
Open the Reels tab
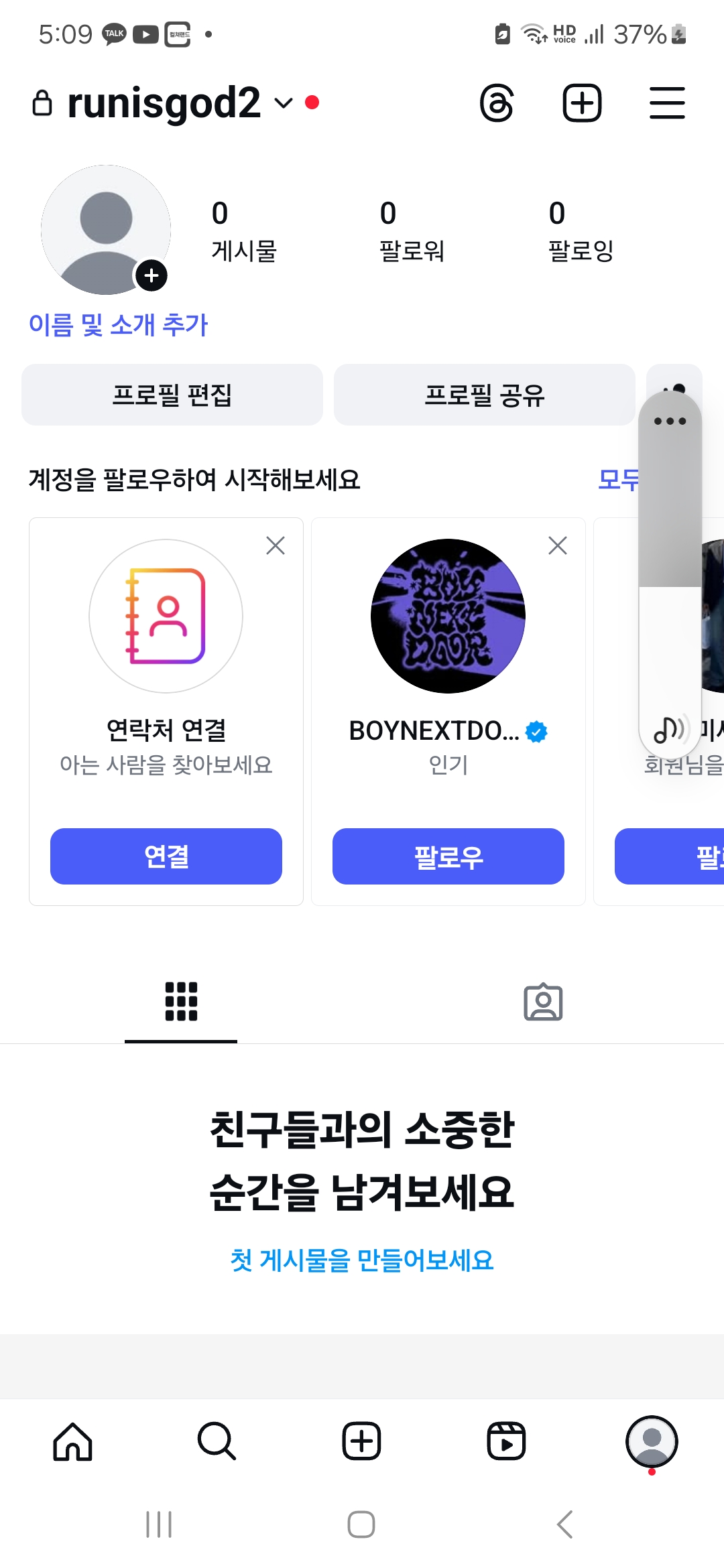click(x=506, y=1441)
